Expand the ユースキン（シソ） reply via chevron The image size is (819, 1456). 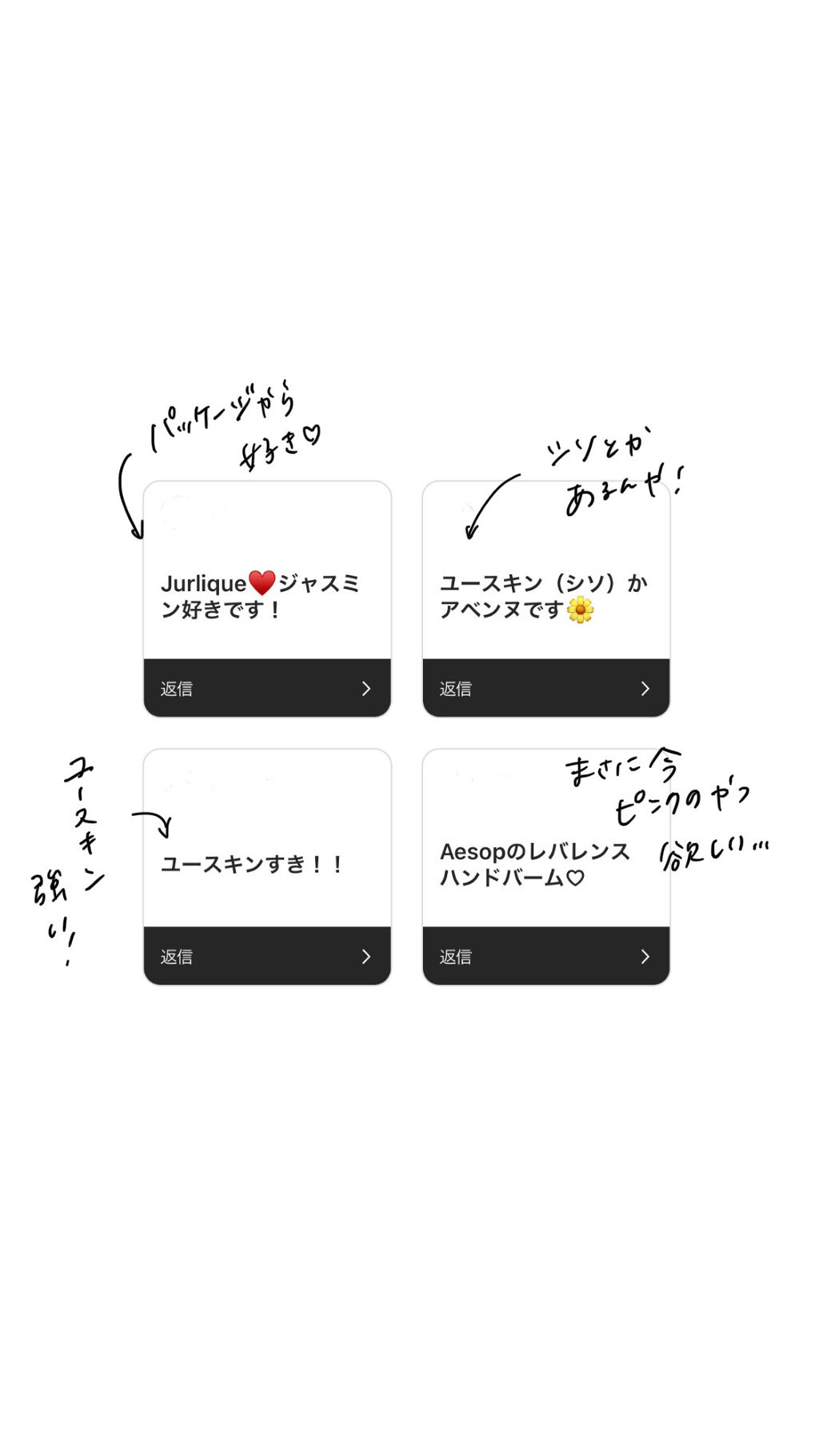coord(645,689)
